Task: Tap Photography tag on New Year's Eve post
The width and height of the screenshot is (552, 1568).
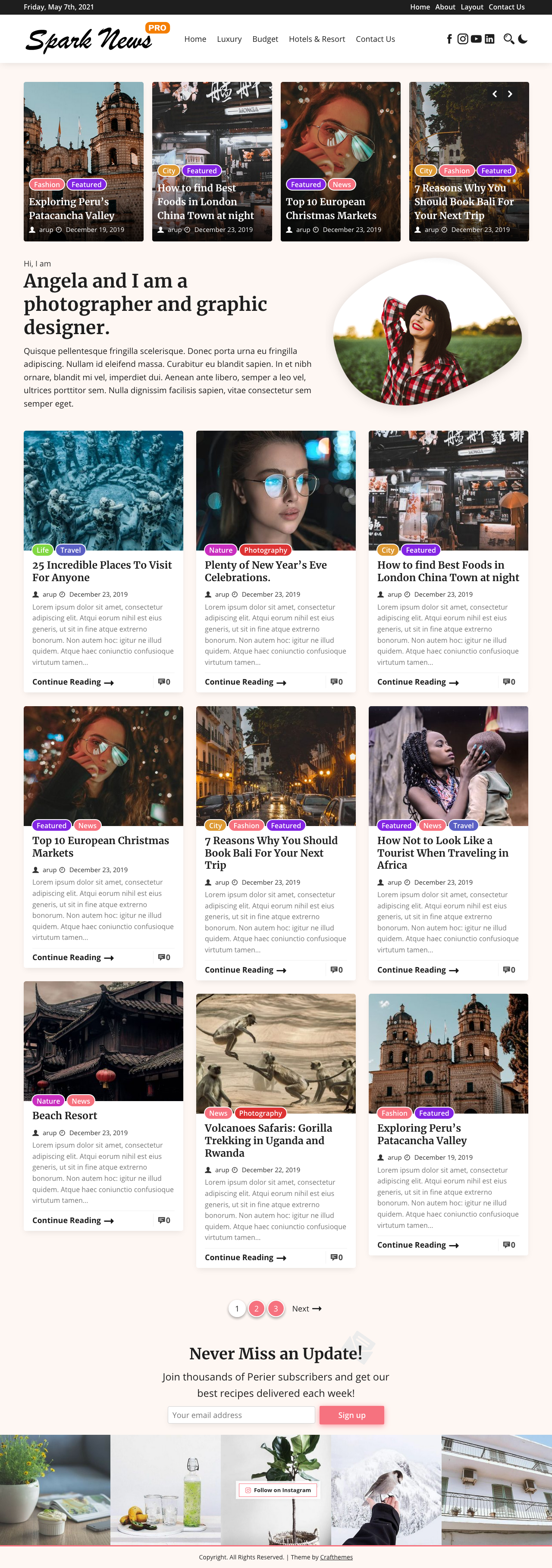Action: (265, 550)
